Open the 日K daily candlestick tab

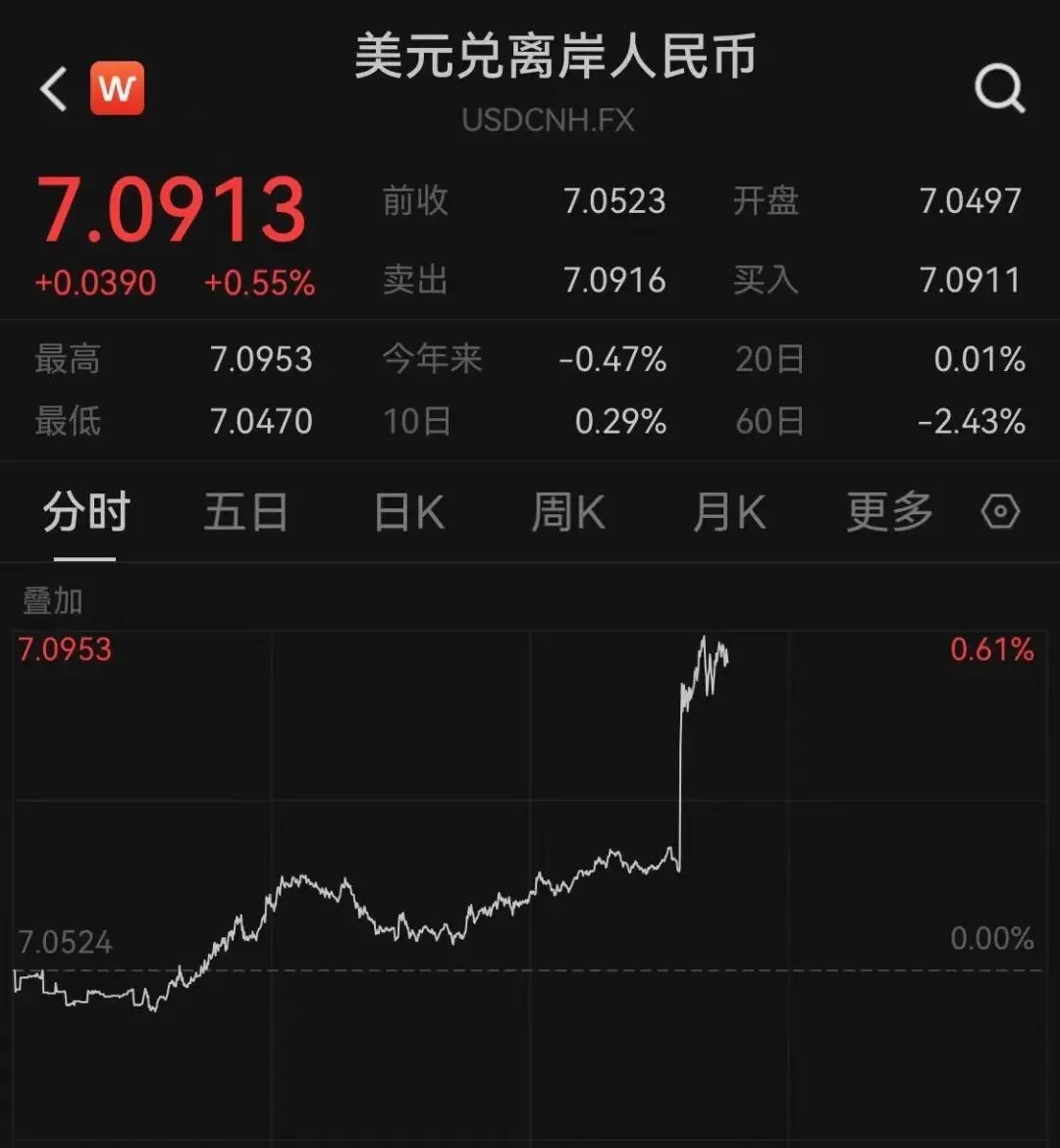point(406,511)
